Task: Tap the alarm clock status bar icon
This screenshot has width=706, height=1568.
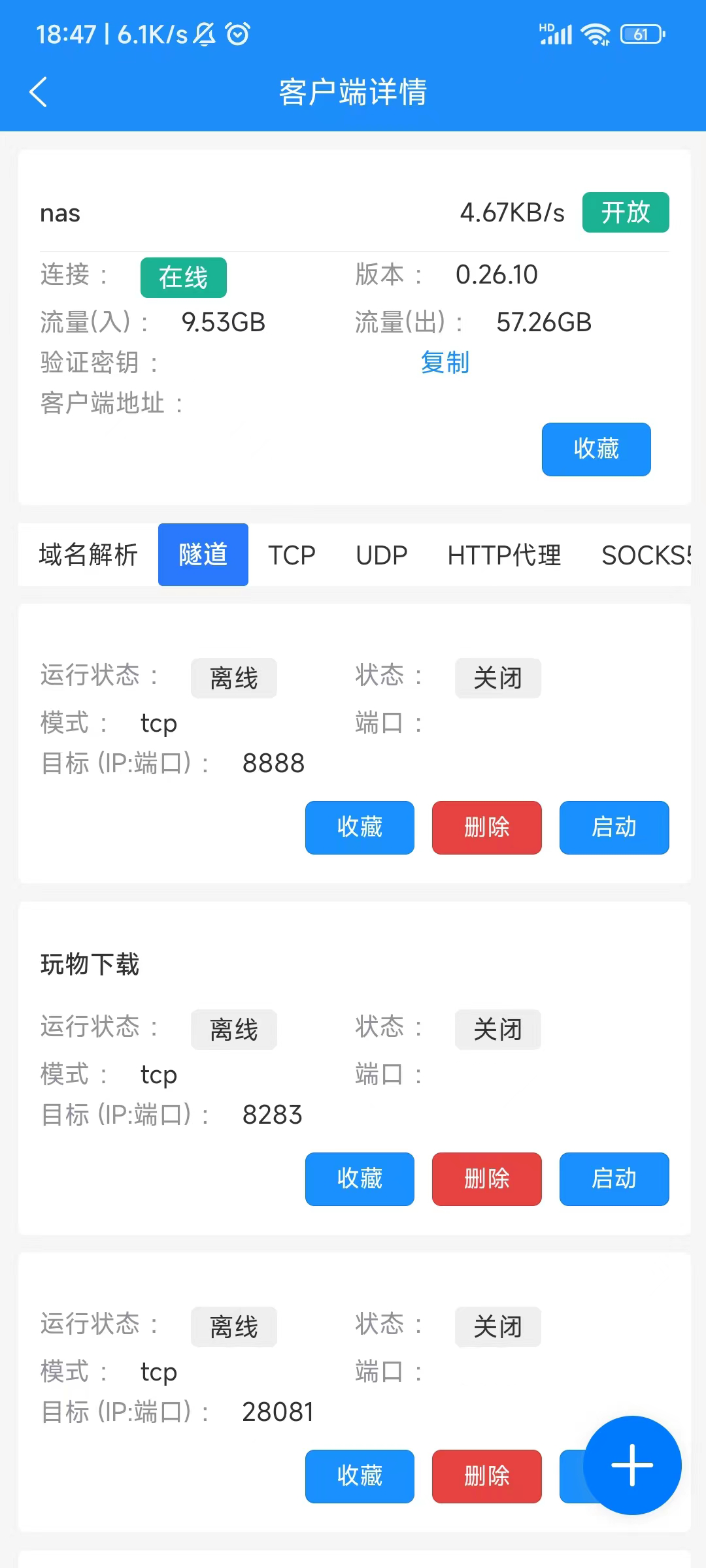Action: (x=237, y=34)
